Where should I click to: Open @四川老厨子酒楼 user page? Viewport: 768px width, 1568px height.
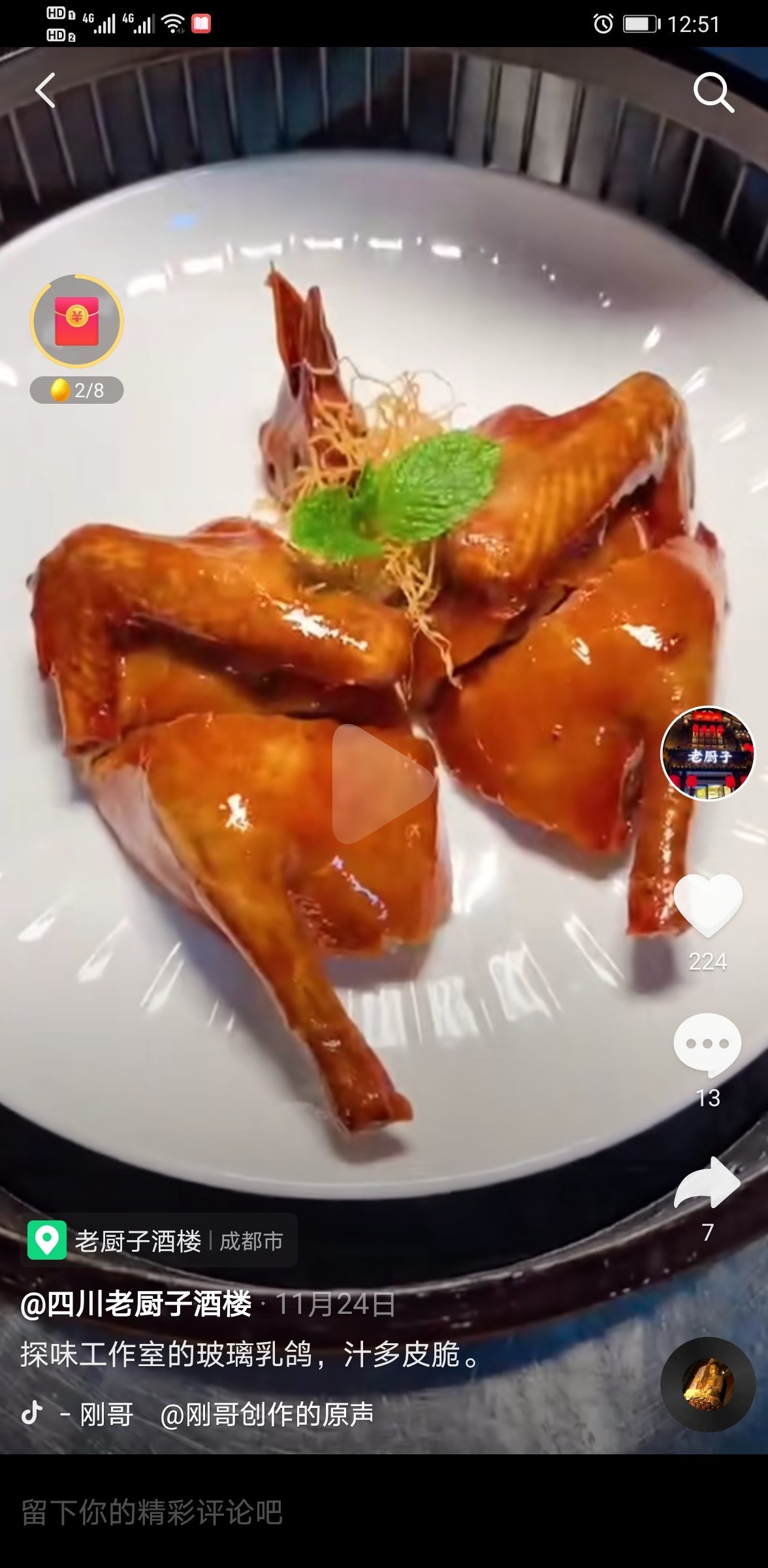click(x=136, y=1303)
